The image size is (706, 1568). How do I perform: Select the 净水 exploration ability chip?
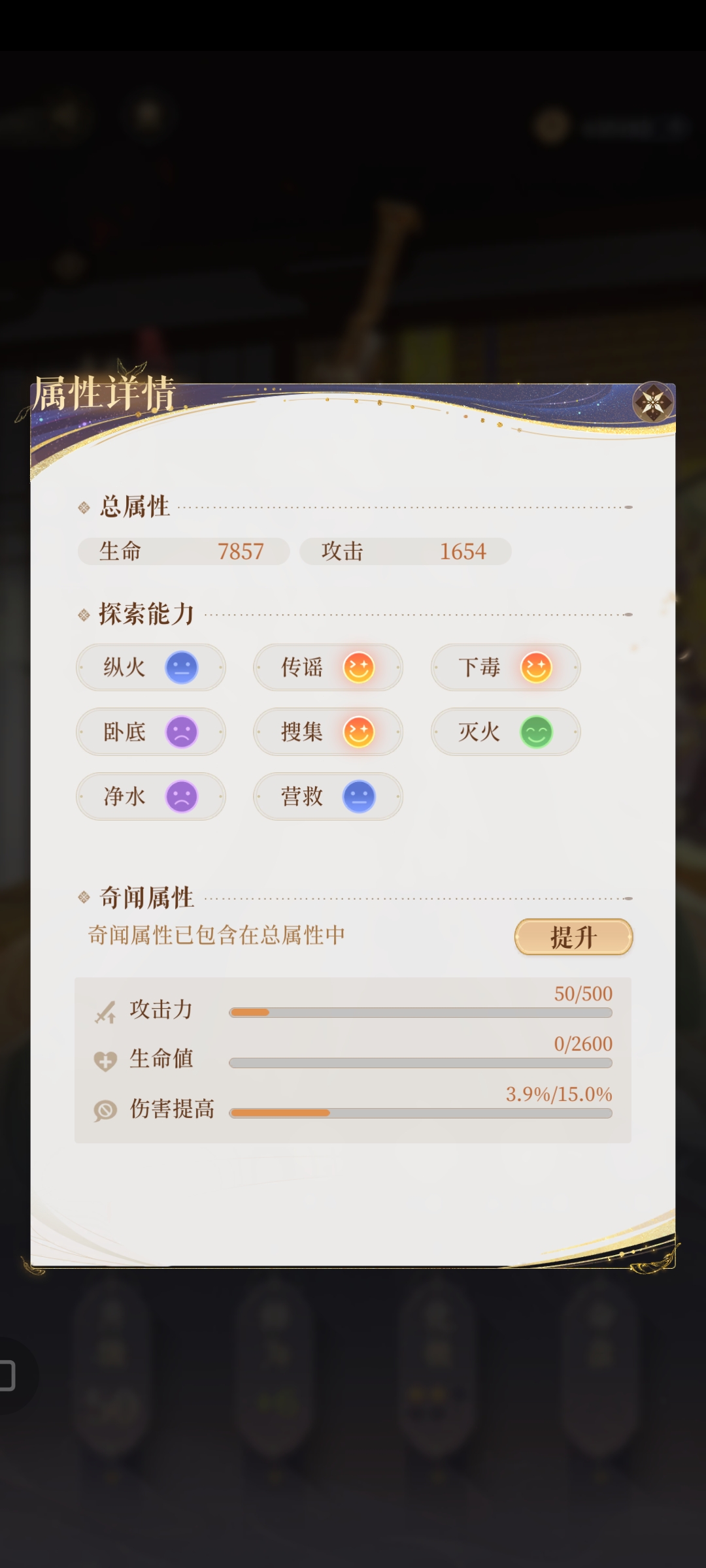tap(151, 796)
